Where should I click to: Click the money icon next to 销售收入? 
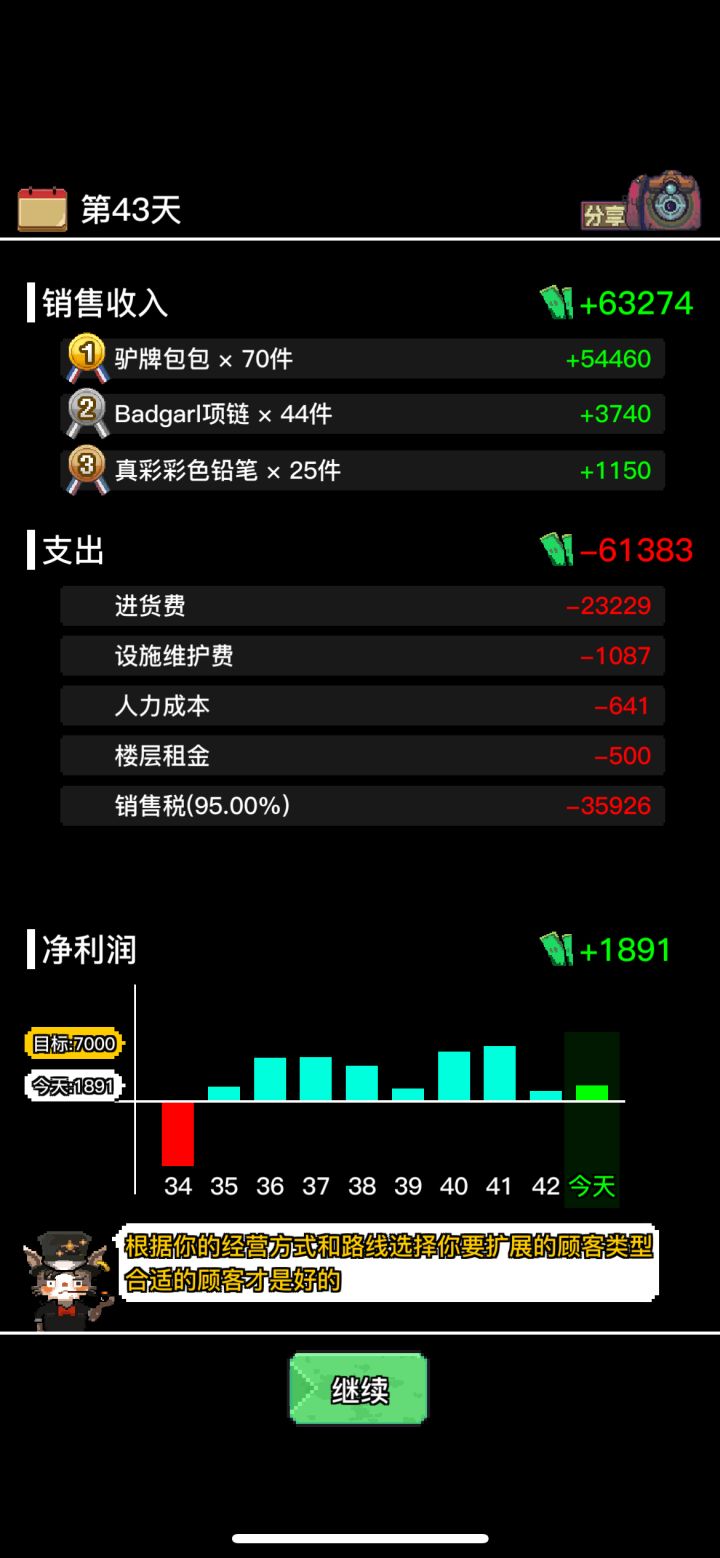pyautogui.click(x=557, y=302)
